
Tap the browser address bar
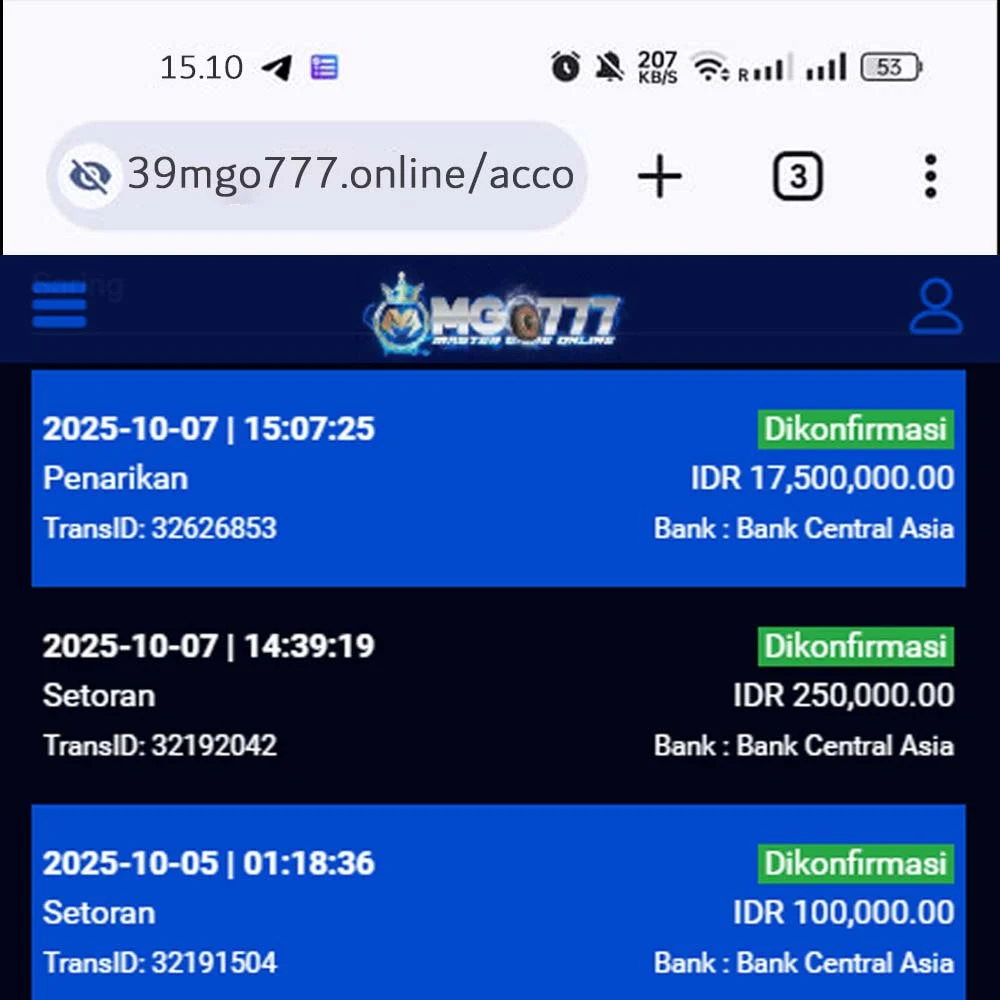coord(350,175)
